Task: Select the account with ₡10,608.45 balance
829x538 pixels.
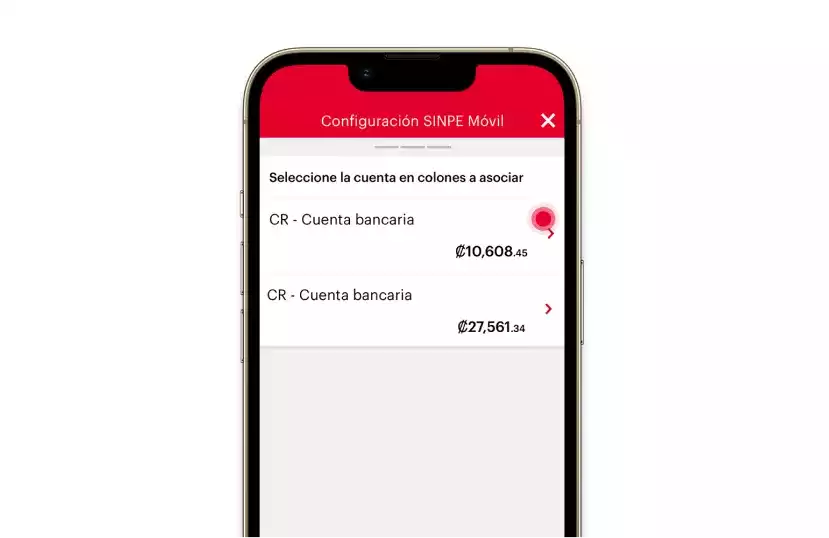Action: [x=410, y=234]
